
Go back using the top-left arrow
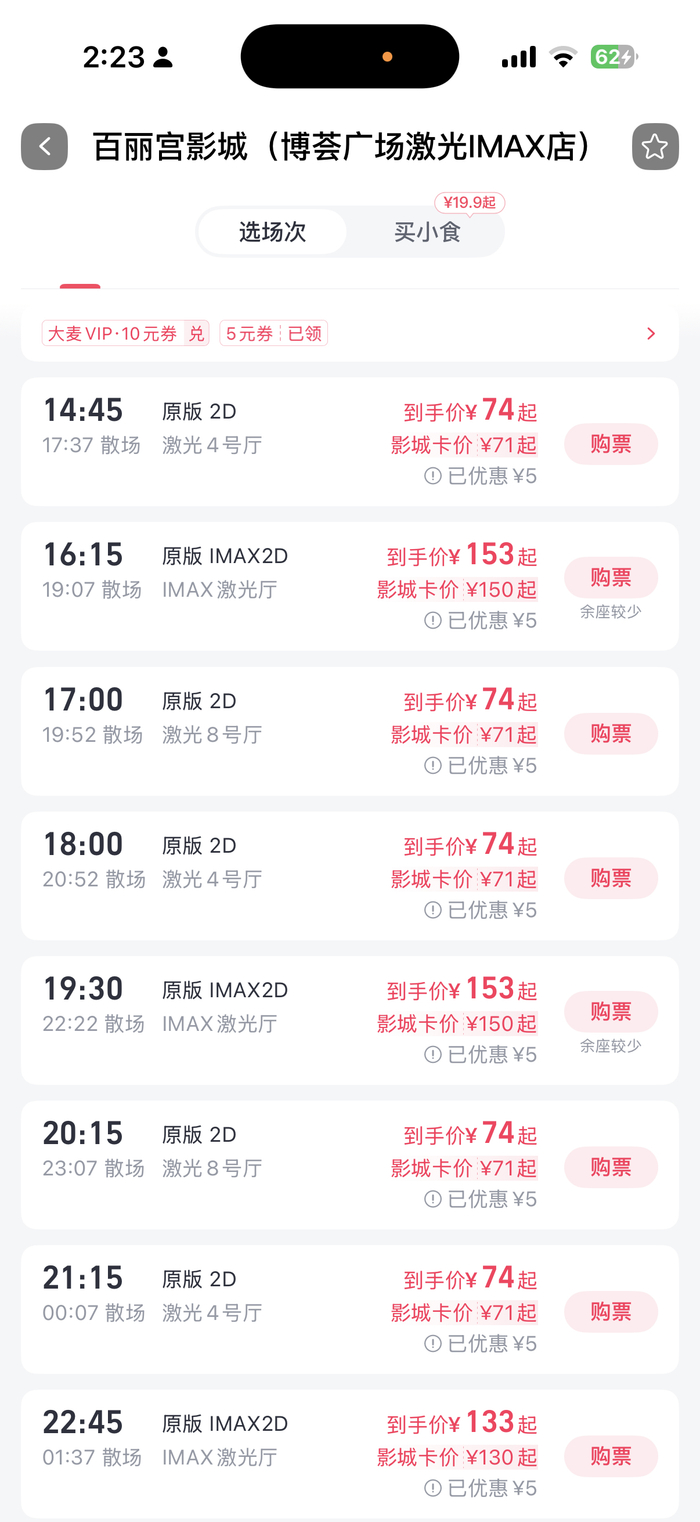(44, 147)
